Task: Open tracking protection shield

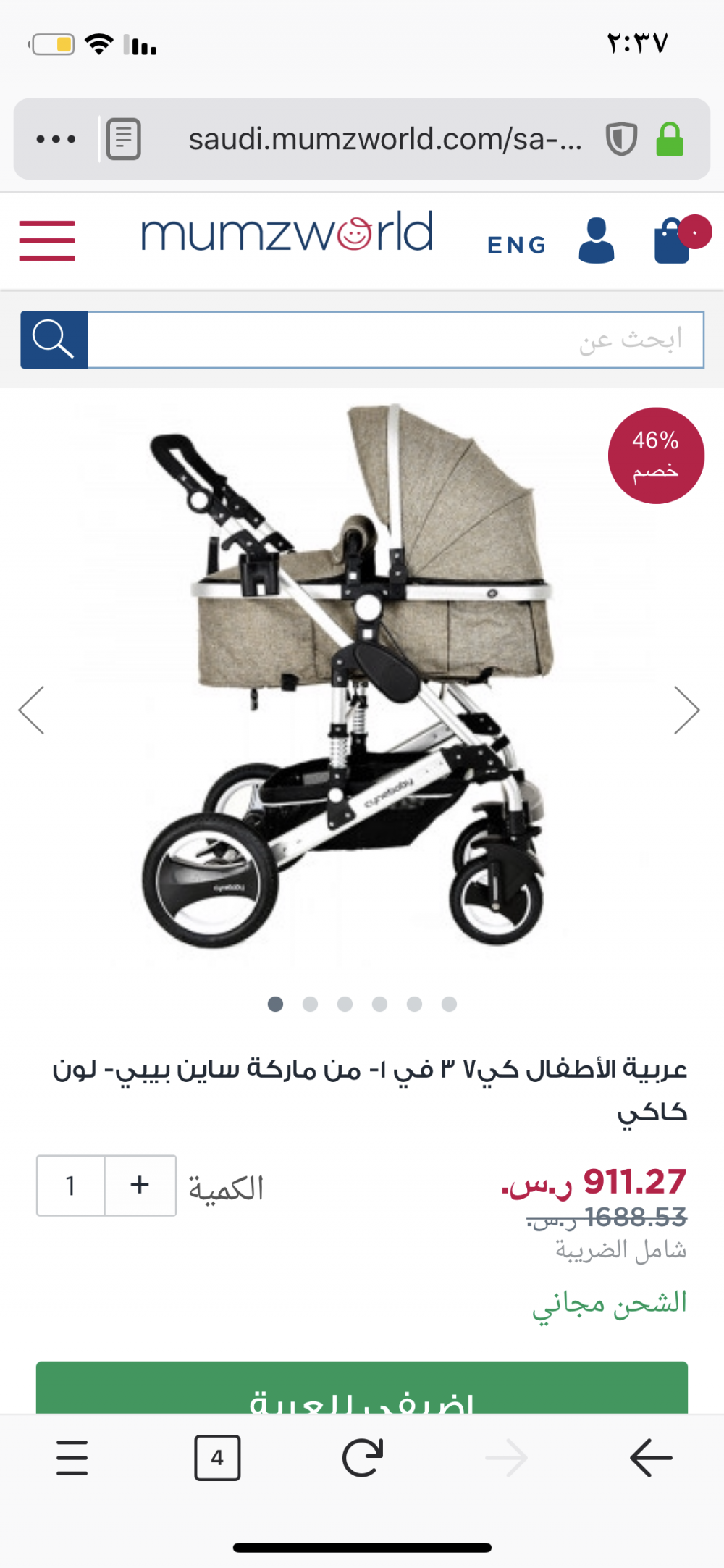Action: click(620, 139)
